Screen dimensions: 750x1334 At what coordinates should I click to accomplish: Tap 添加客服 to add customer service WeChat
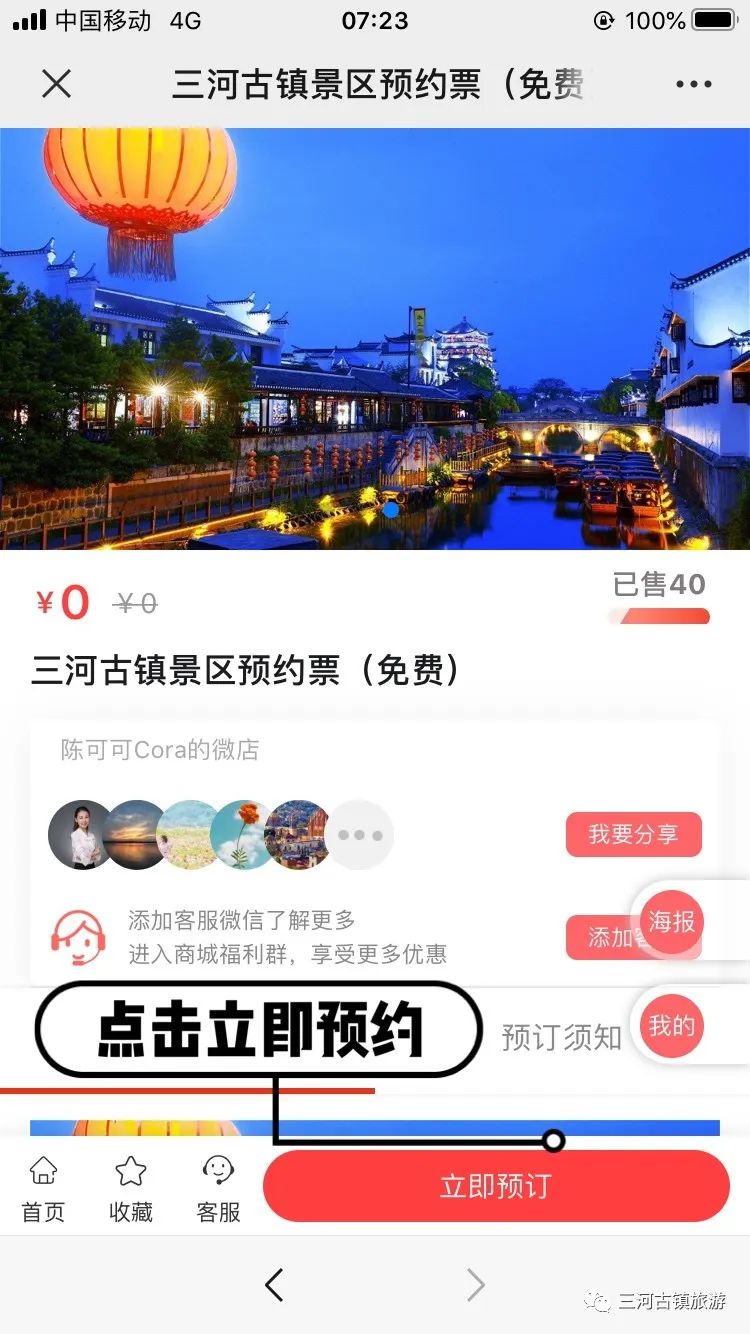pyautogui.click(x=600, y=937)
